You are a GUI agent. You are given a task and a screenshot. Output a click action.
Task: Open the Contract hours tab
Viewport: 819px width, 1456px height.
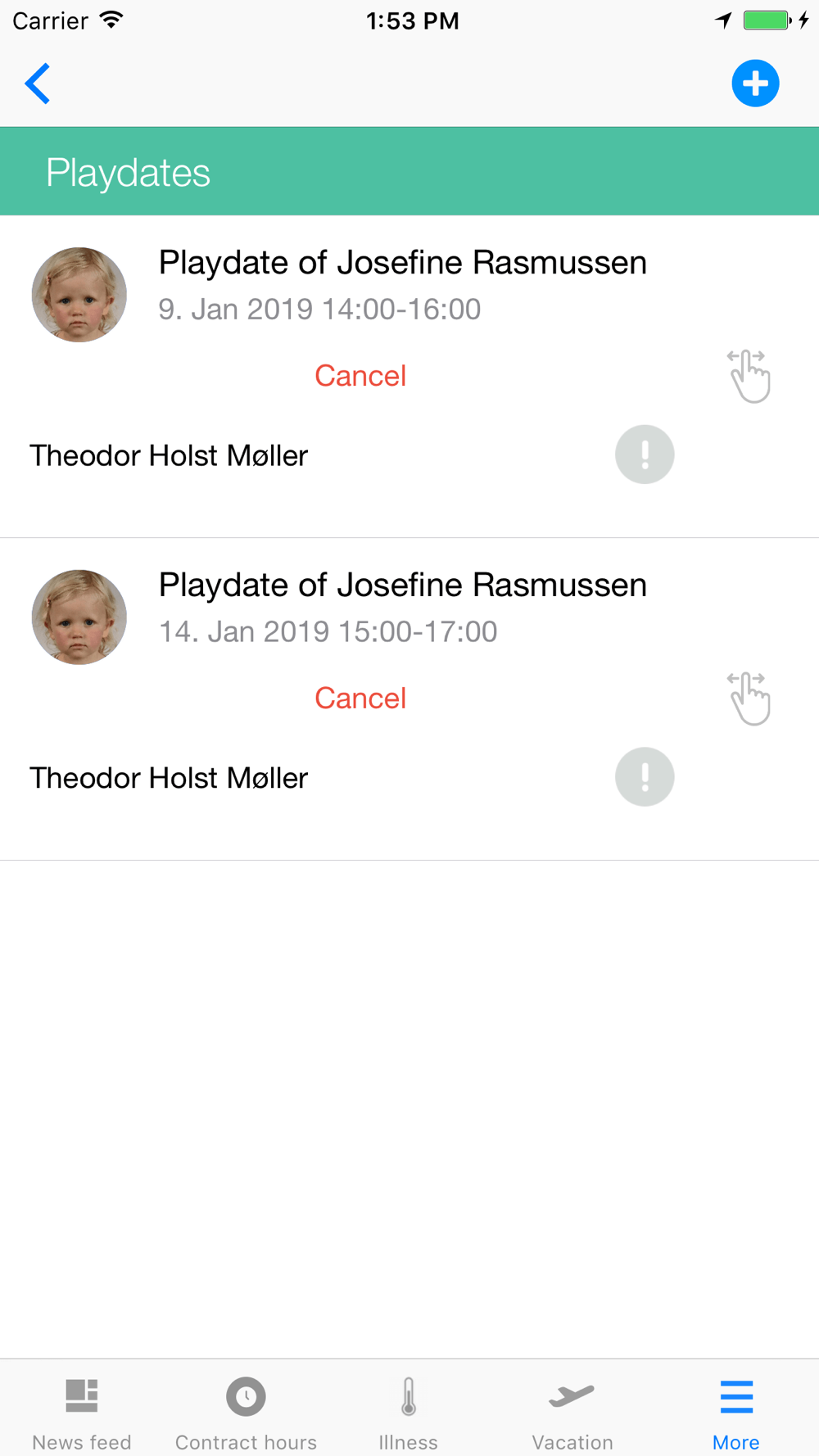(246, 1413)
